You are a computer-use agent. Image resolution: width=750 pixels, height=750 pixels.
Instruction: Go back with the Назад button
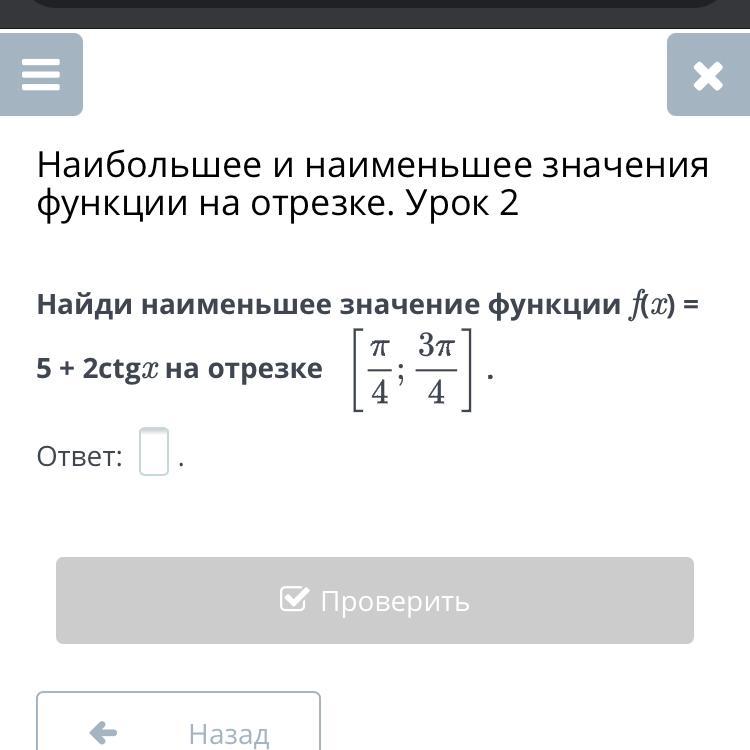(x=179, y=726)
